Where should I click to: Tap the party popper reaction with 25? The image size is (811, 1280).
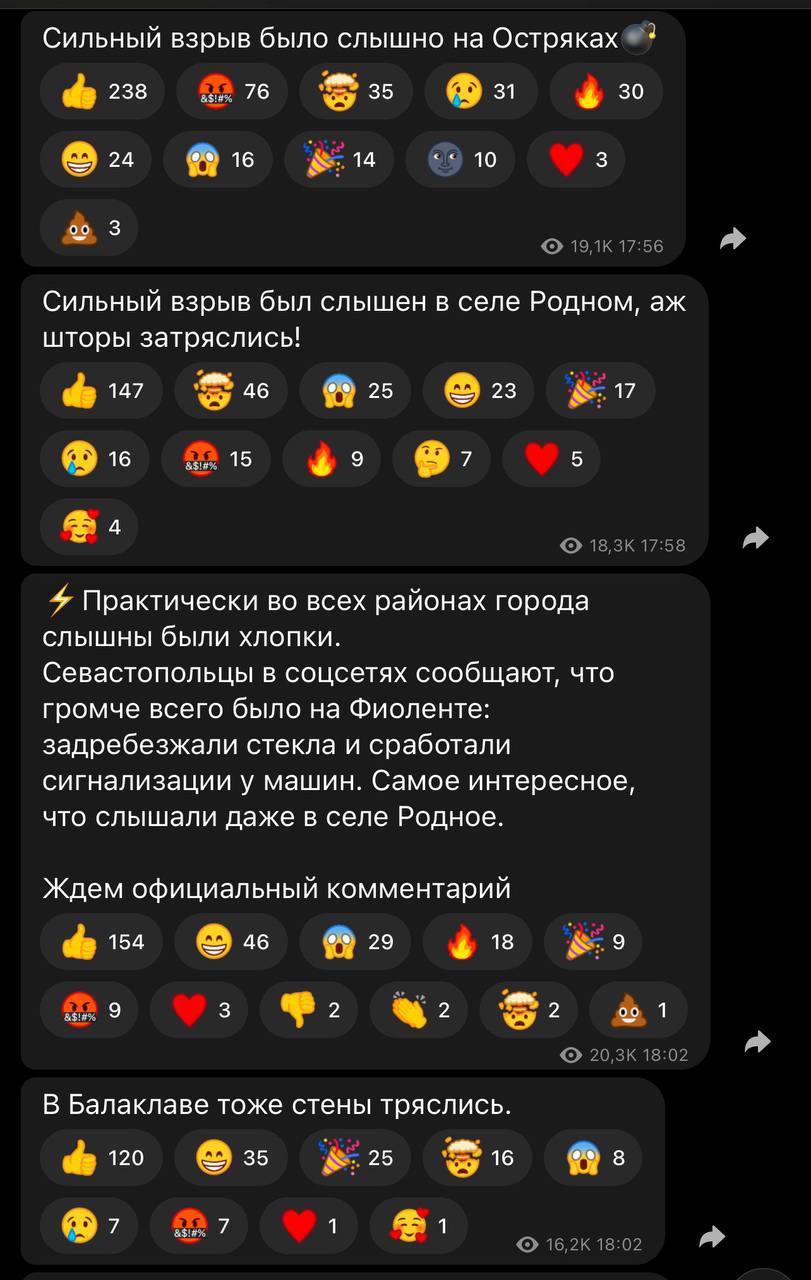coord(355,1158)
